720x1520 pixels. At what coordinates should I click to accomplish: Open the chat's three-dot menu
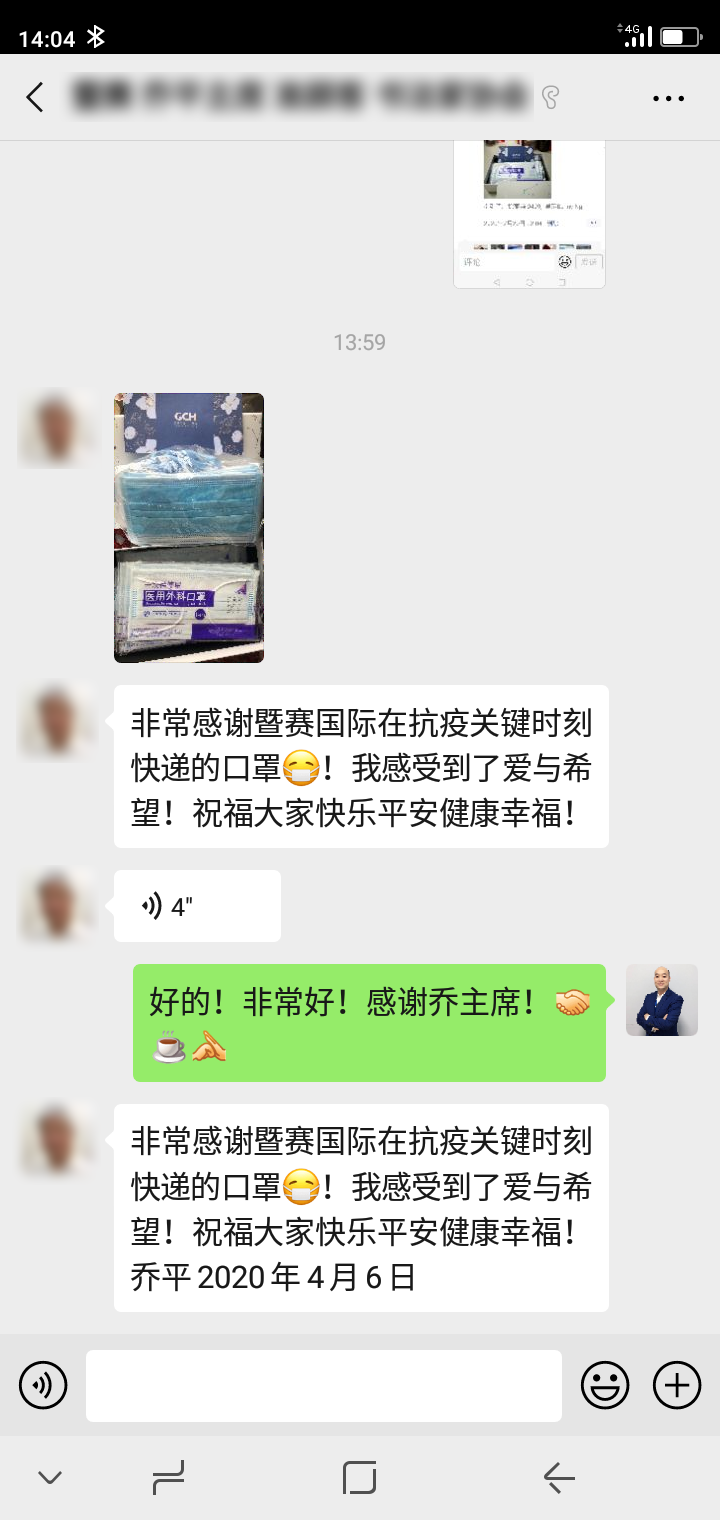668,98
